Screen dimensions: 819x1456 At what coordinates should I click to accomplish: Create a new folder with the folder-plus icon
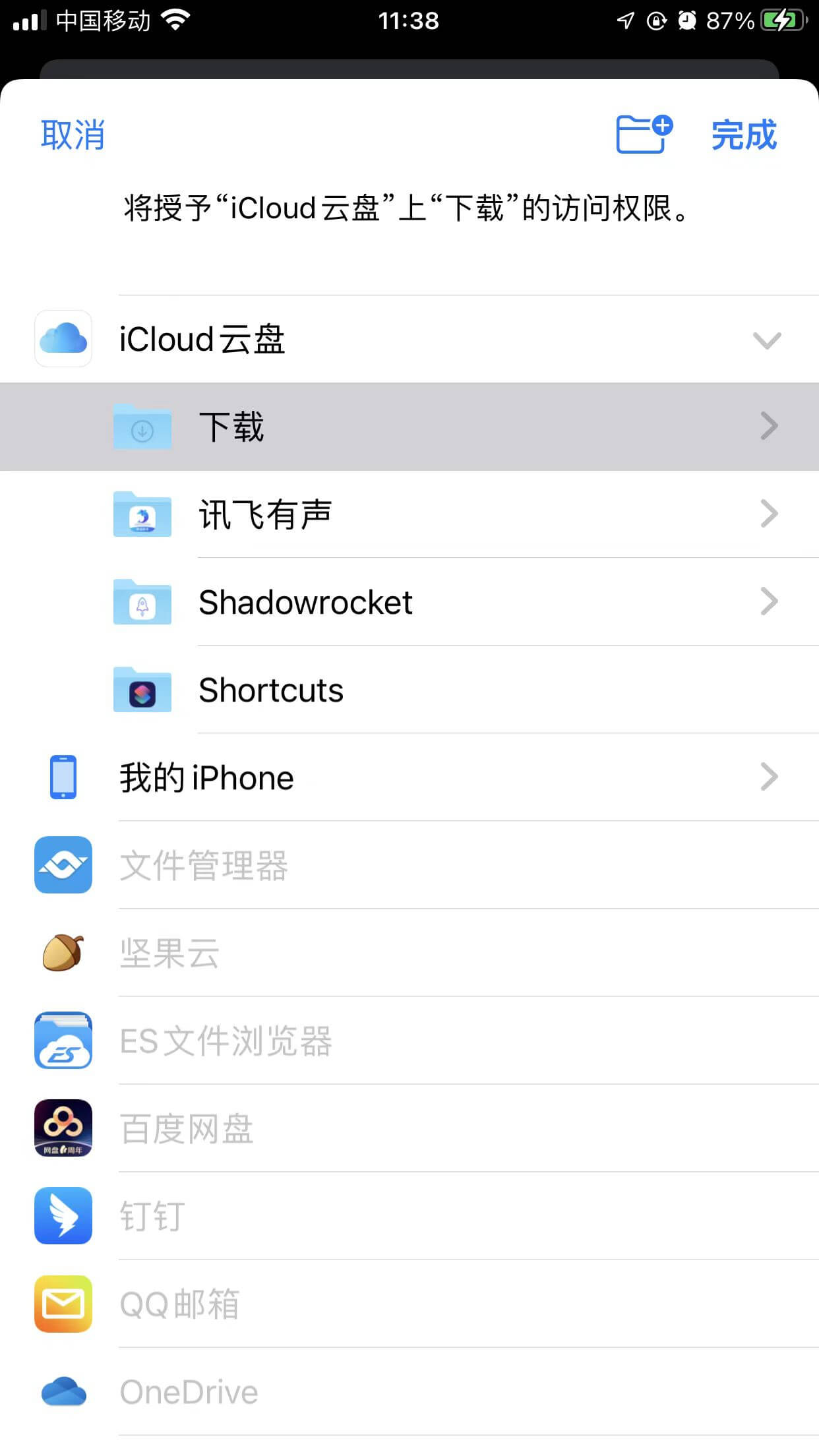coord(643,135)
